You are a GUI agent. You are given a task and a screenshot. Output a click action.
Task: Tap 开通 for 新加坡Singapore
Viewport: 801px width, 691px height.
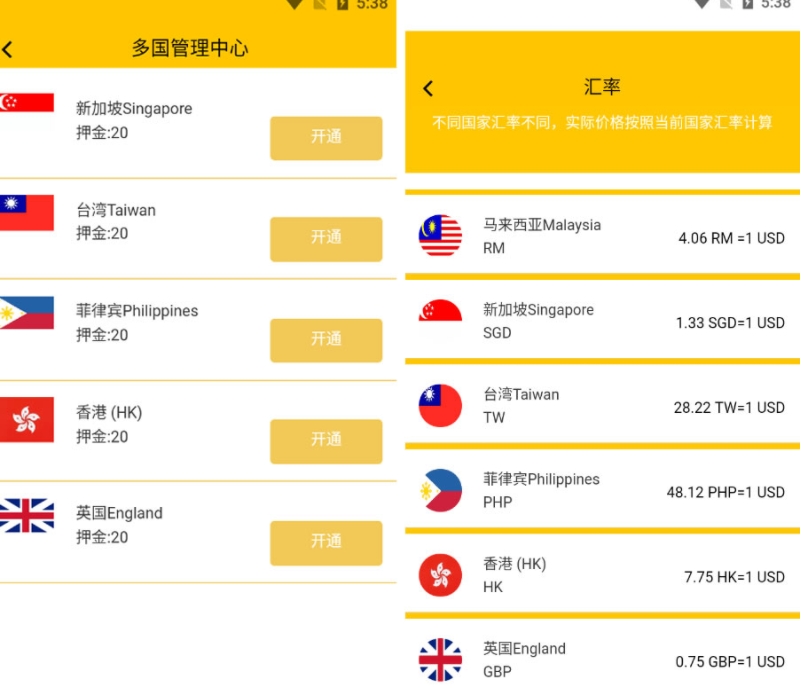pos(326,138)
